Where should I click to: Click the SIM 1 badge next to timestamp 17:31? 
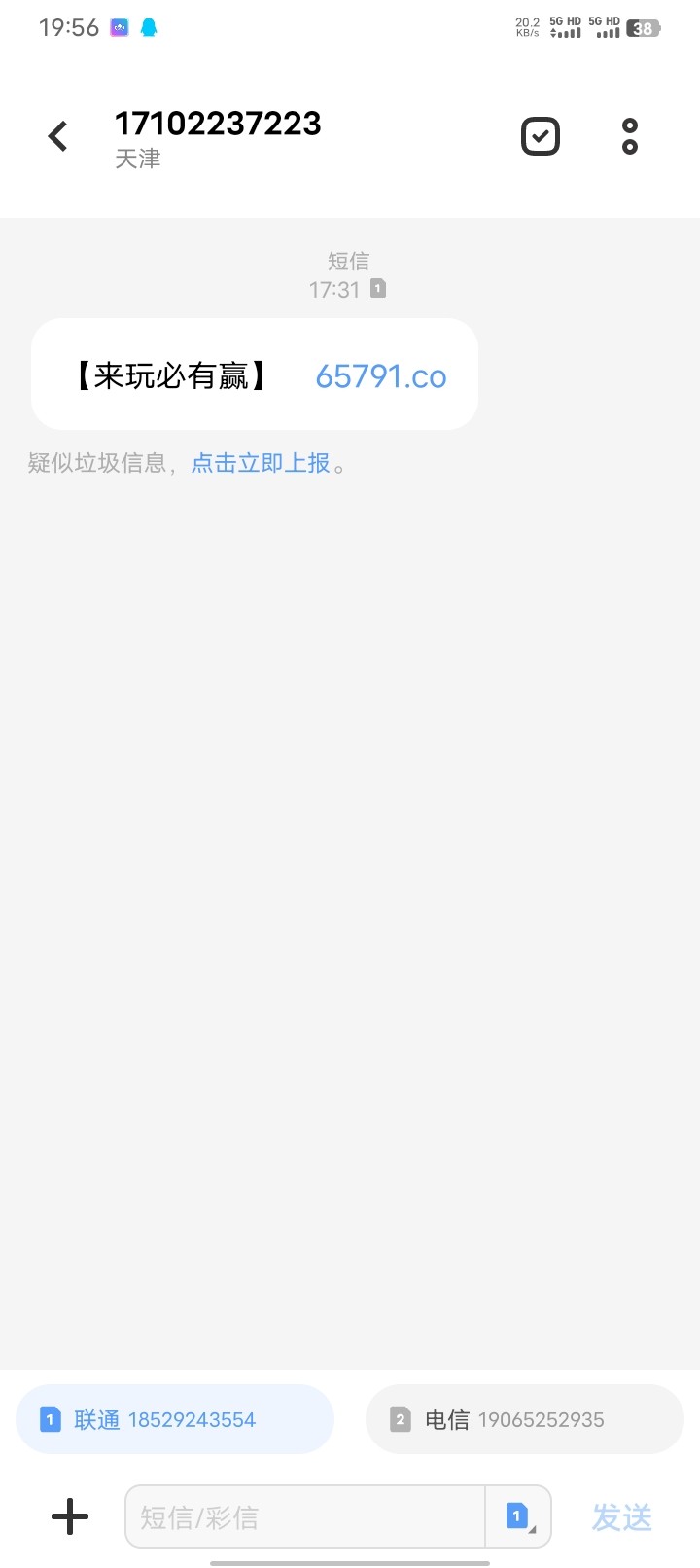coord(376,289)
